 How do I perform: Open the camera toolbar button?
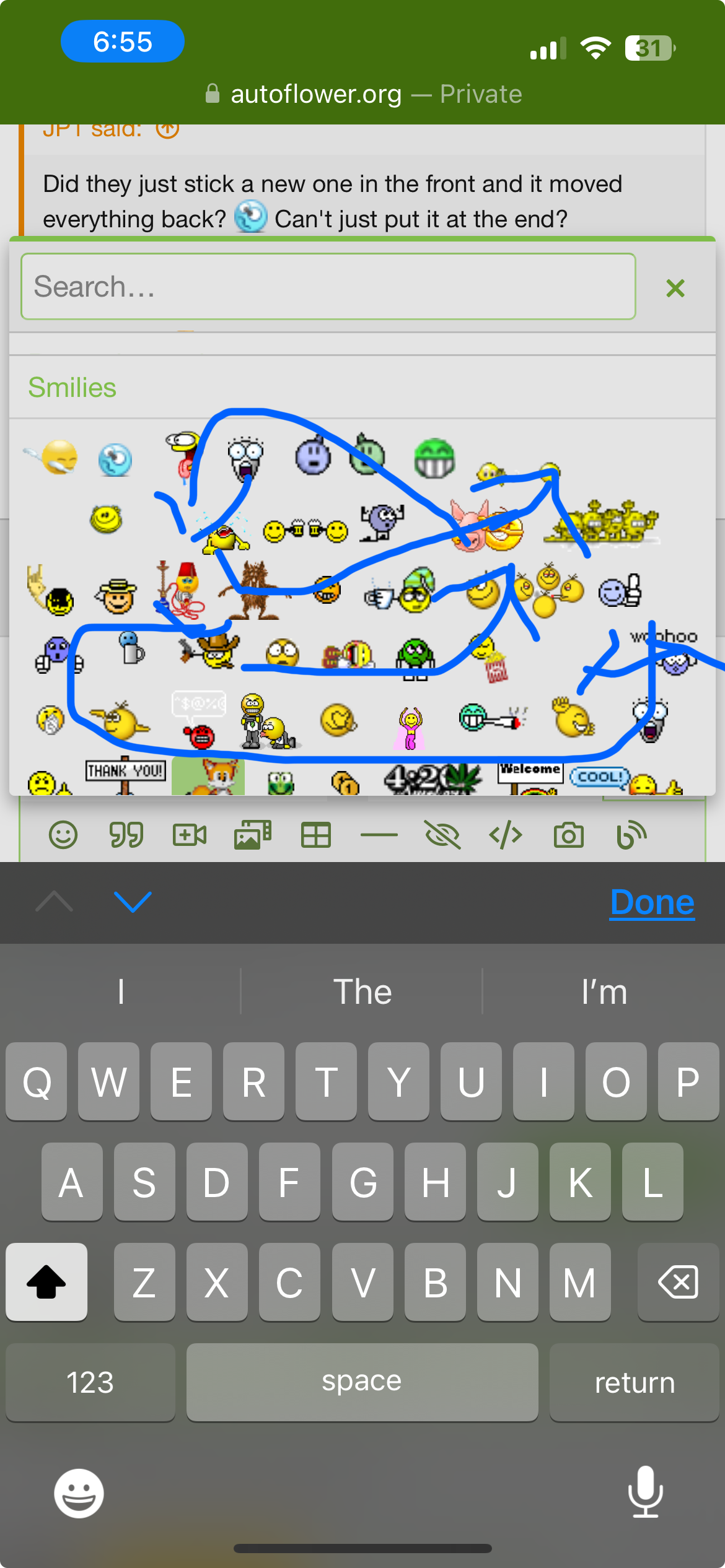[569, 835]
